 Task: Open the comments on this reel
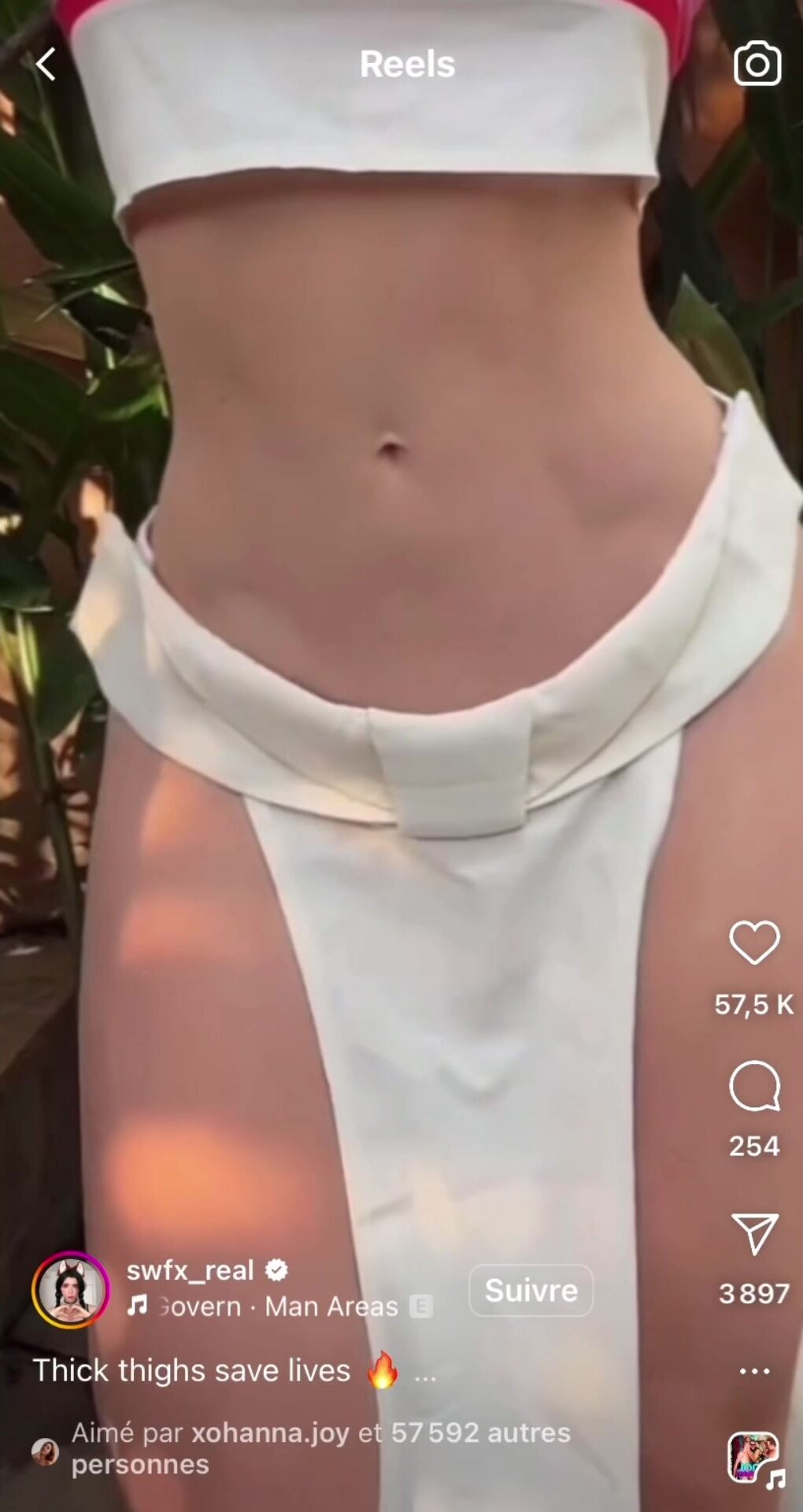pyautogui.click(x=754, y=1086)
